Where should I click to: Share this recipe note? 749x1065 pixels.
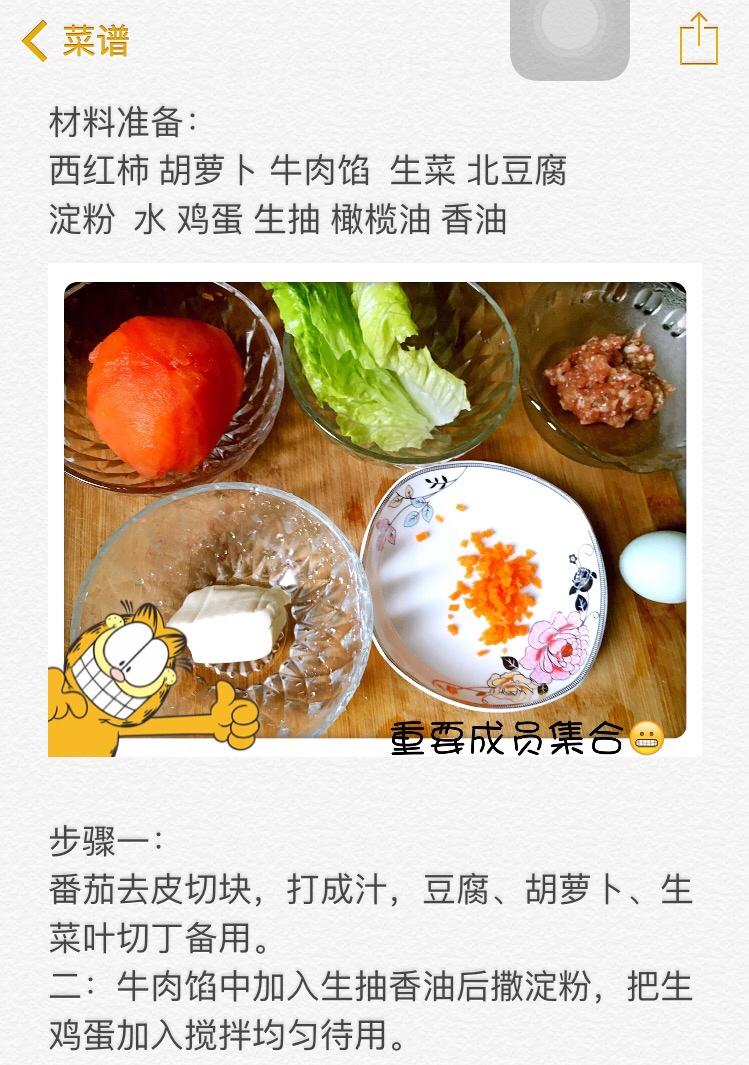click(698, 41)
